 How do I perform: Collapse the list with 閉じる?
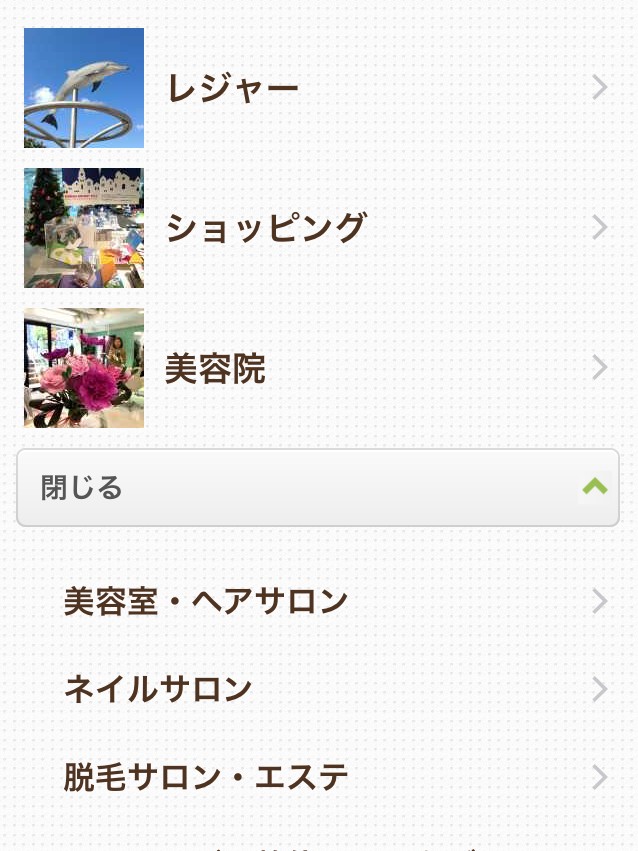point(318,488)
